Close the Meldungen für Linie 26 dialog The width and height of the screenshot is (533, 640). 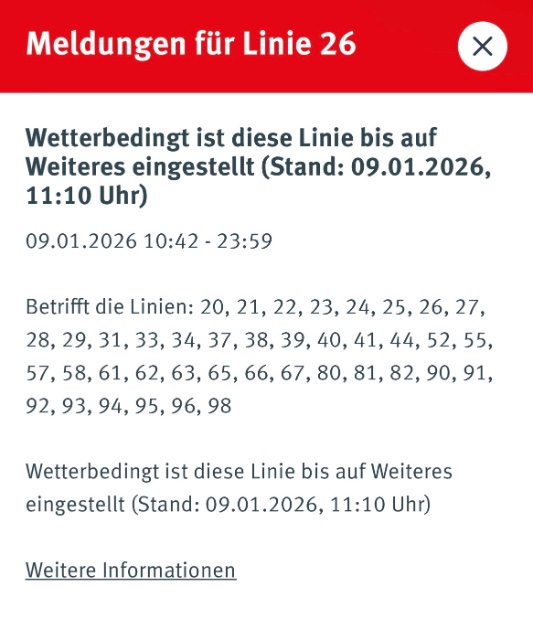point(482,46)
